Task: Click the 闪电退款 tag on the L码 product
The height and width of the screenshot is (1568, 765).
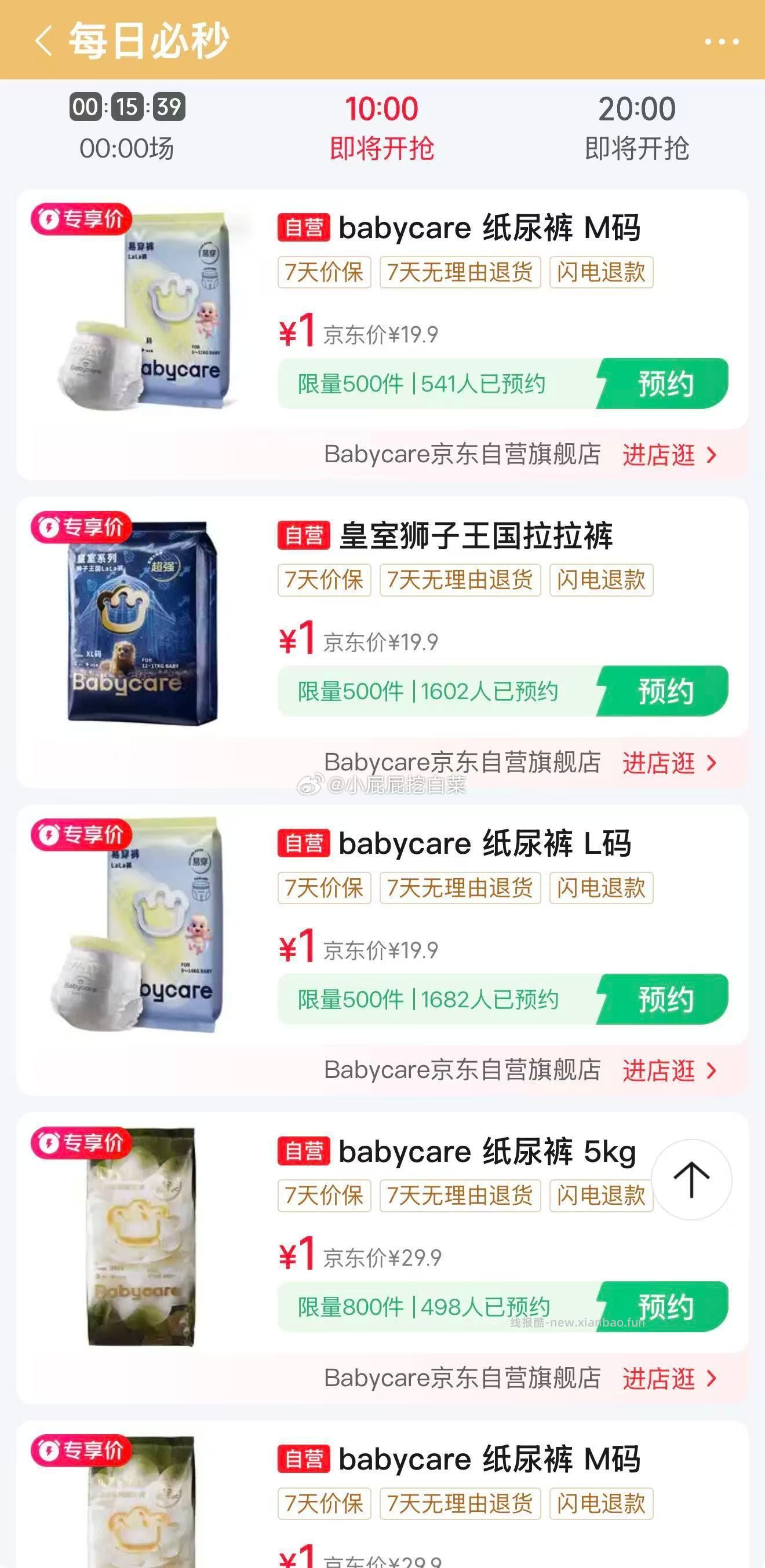Action: point(601,887)
